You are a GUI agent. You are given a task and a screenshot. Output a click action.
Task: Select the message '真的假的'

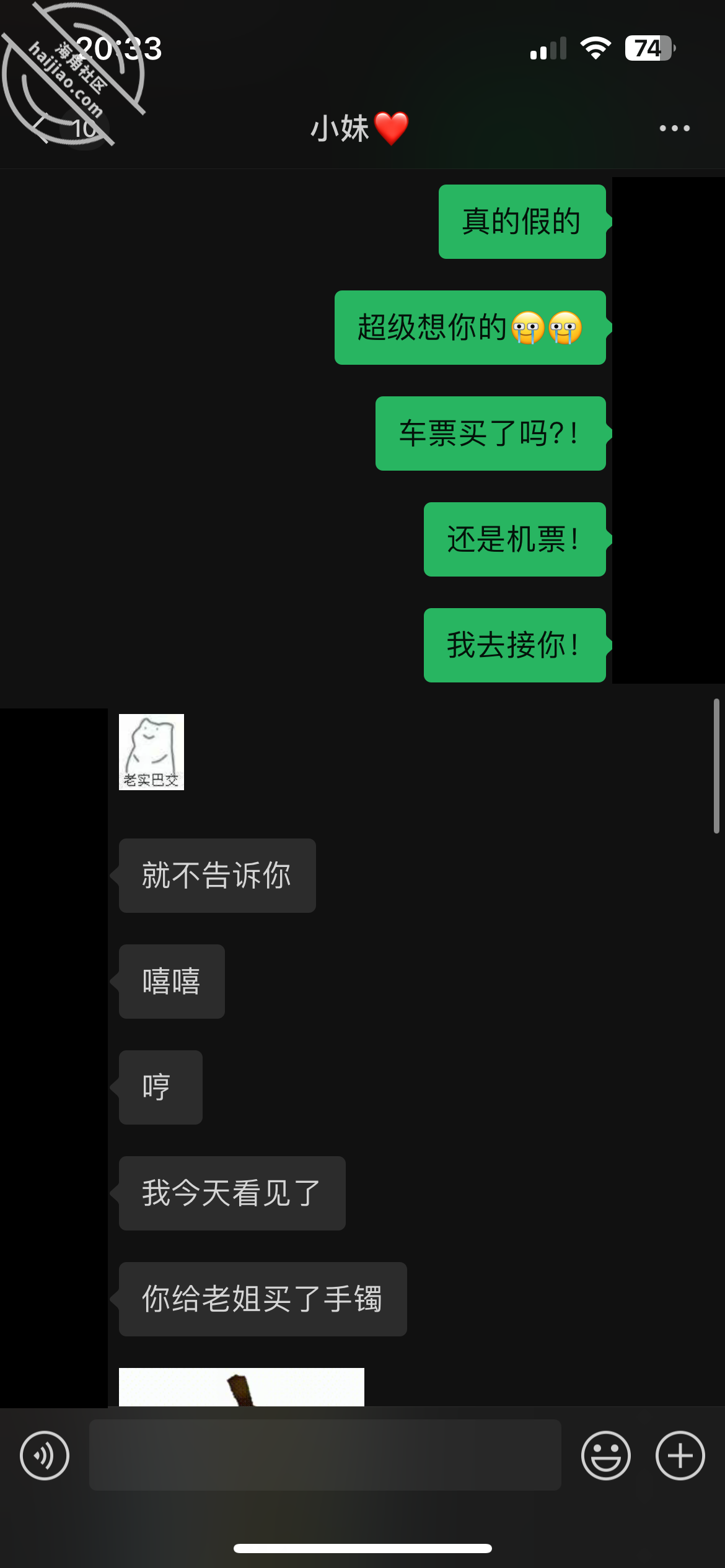coord(521,223)
